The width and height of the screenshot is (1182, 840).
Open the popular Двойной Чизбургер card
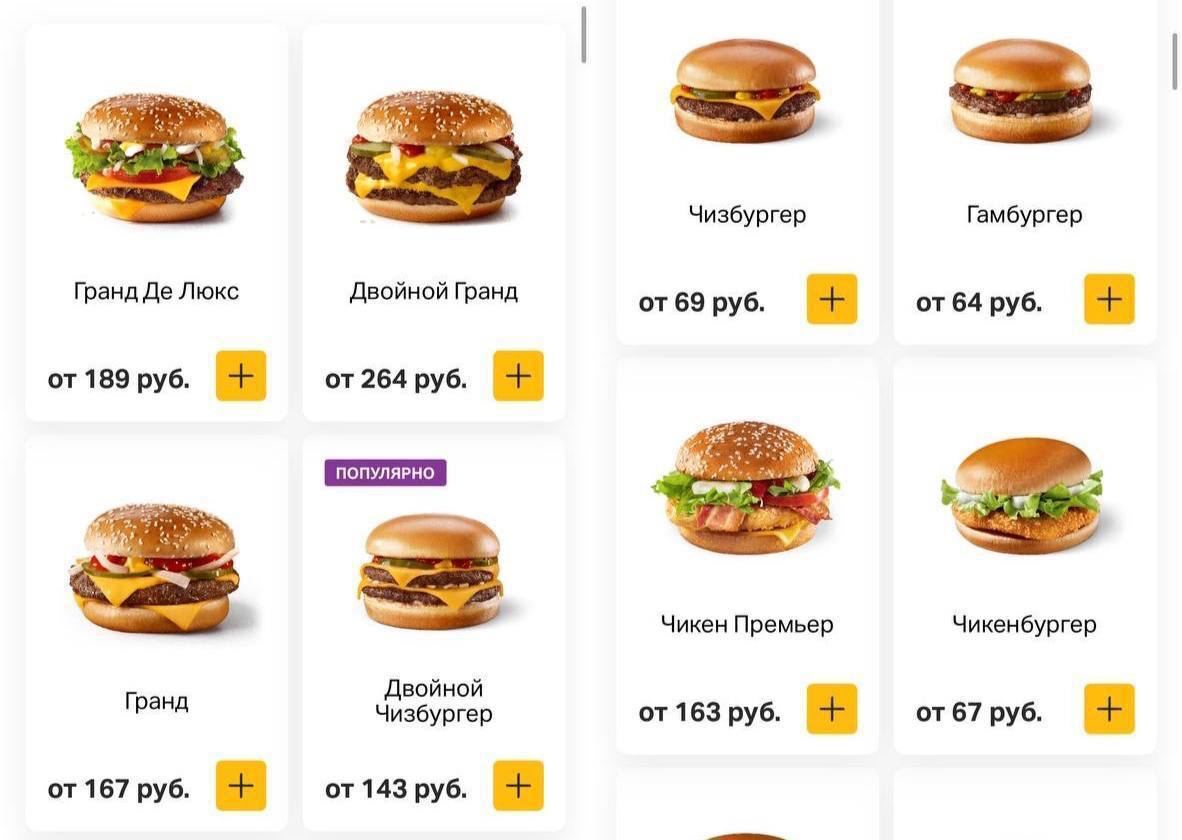point(433,575)
